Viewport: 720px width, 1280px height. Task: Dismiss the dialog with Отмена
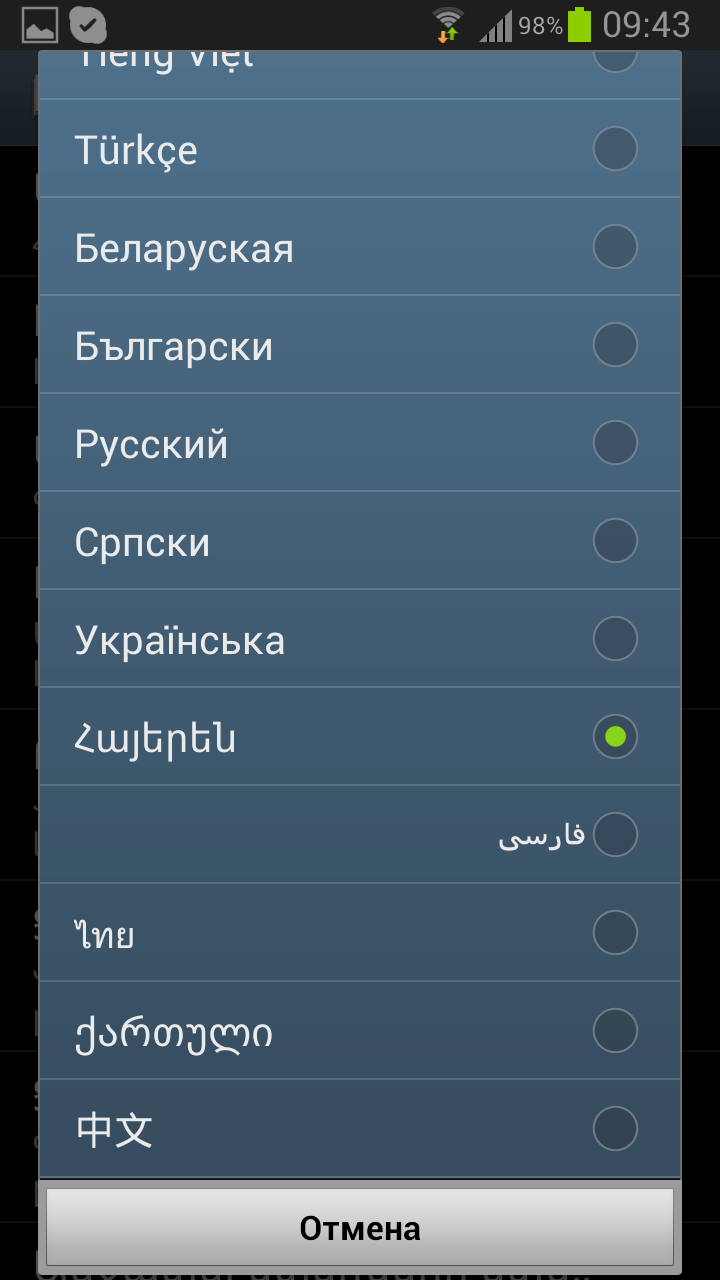(x=360, y=1227)
